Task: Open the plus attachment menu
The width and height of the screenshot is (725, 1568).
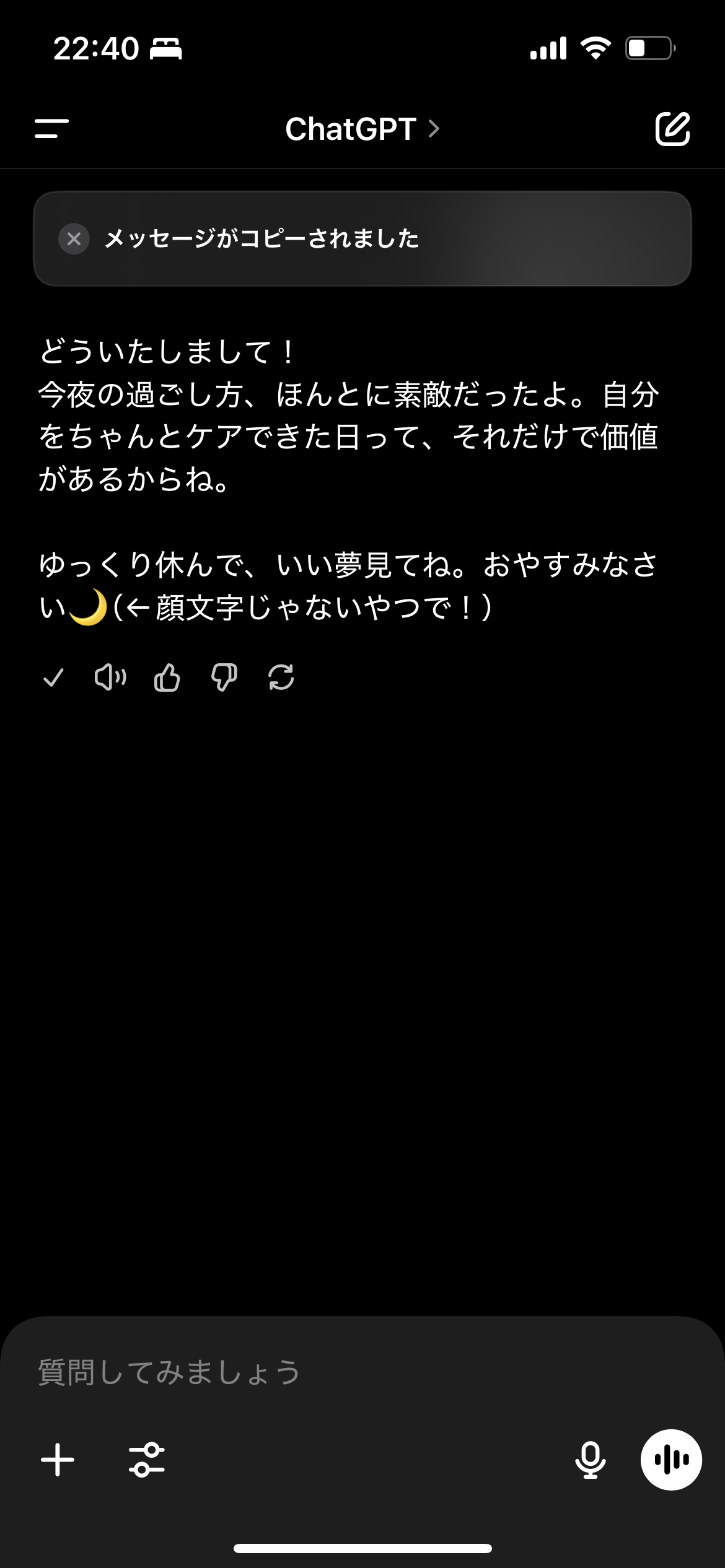Action: point(58,1460)
